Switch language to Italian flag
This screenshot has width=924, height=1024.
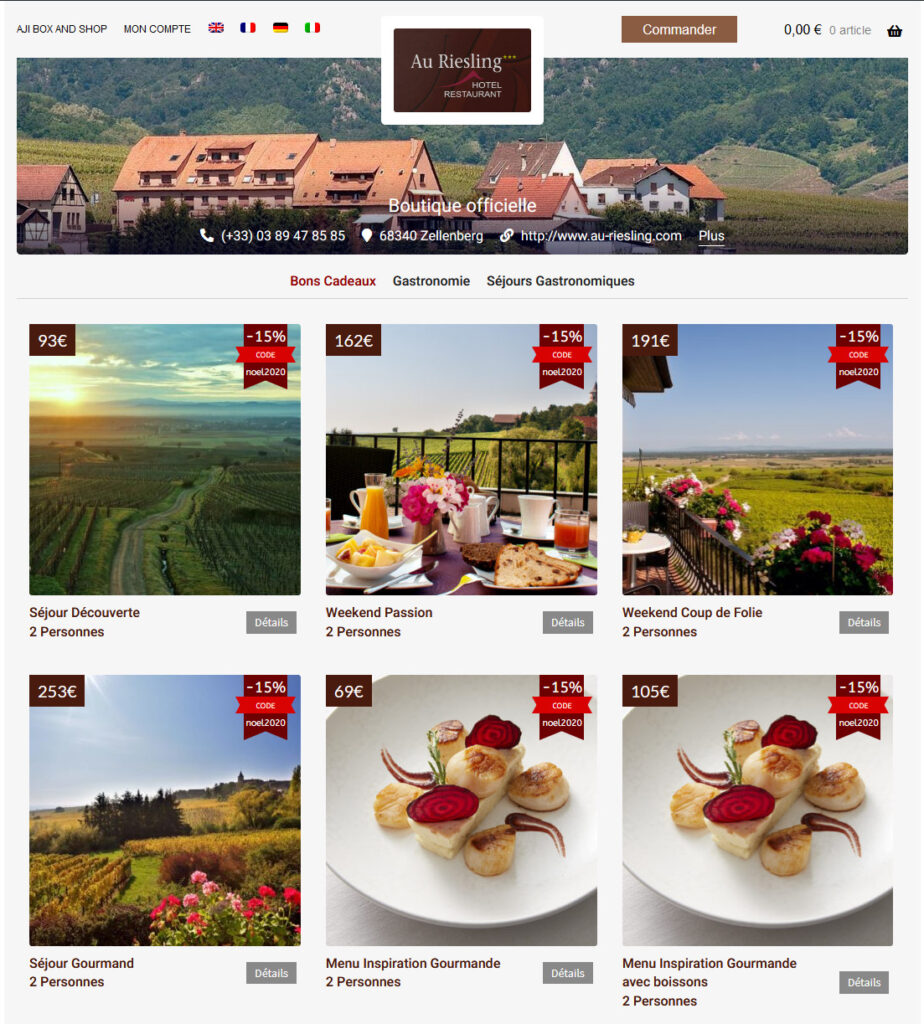312,28
